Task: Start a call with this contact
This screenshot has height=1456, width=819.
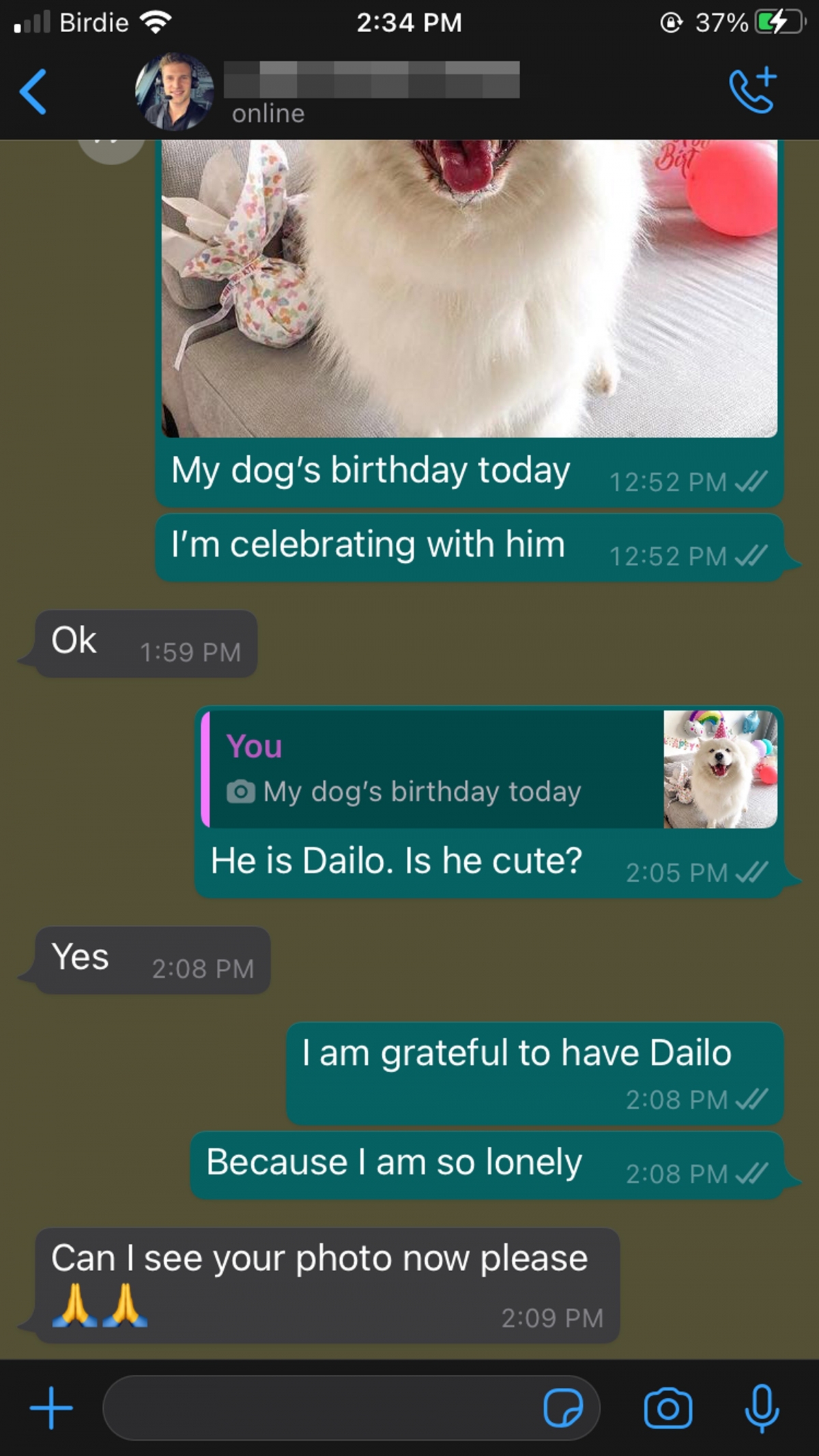Action: [x=752, y=91]
